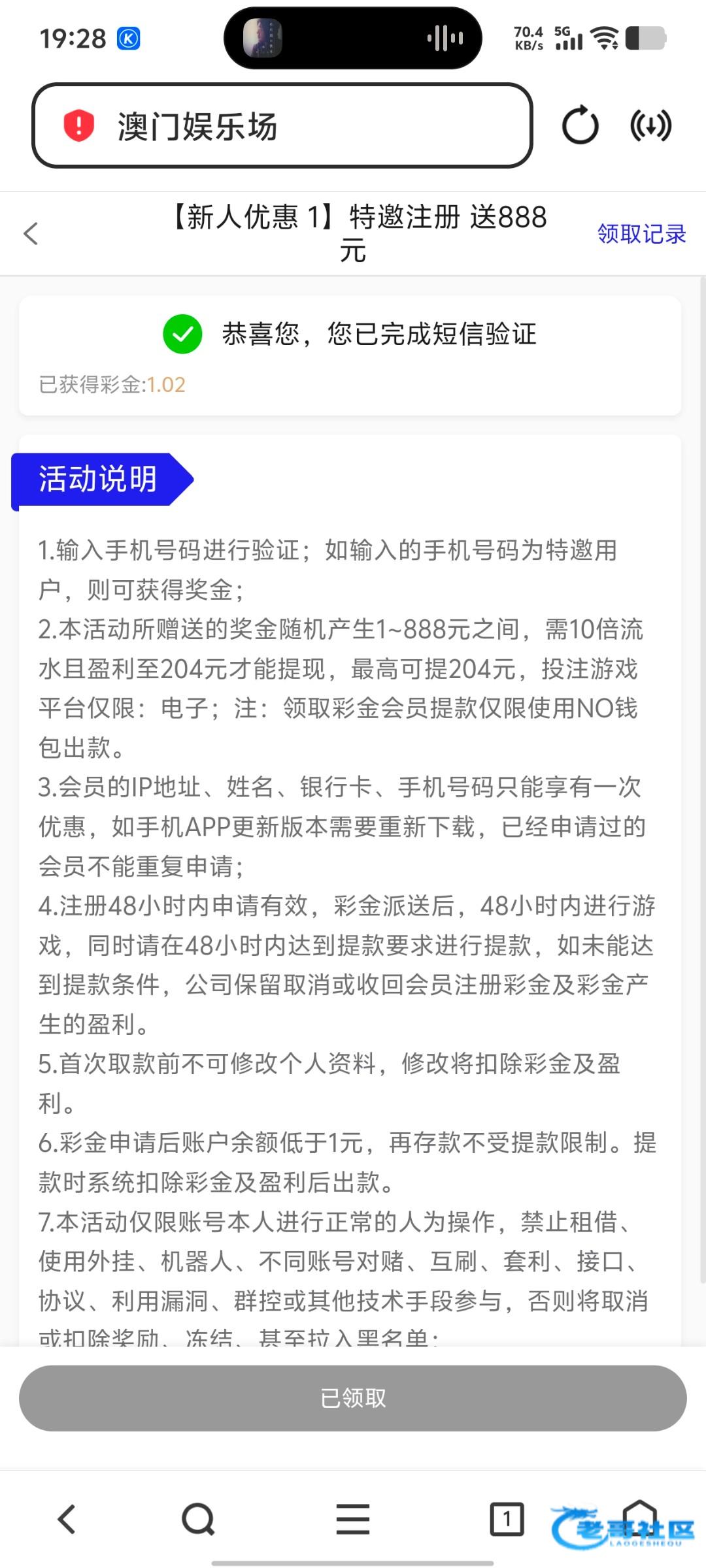Navigate back with the browser bottom arrow

coord(67,1519)
